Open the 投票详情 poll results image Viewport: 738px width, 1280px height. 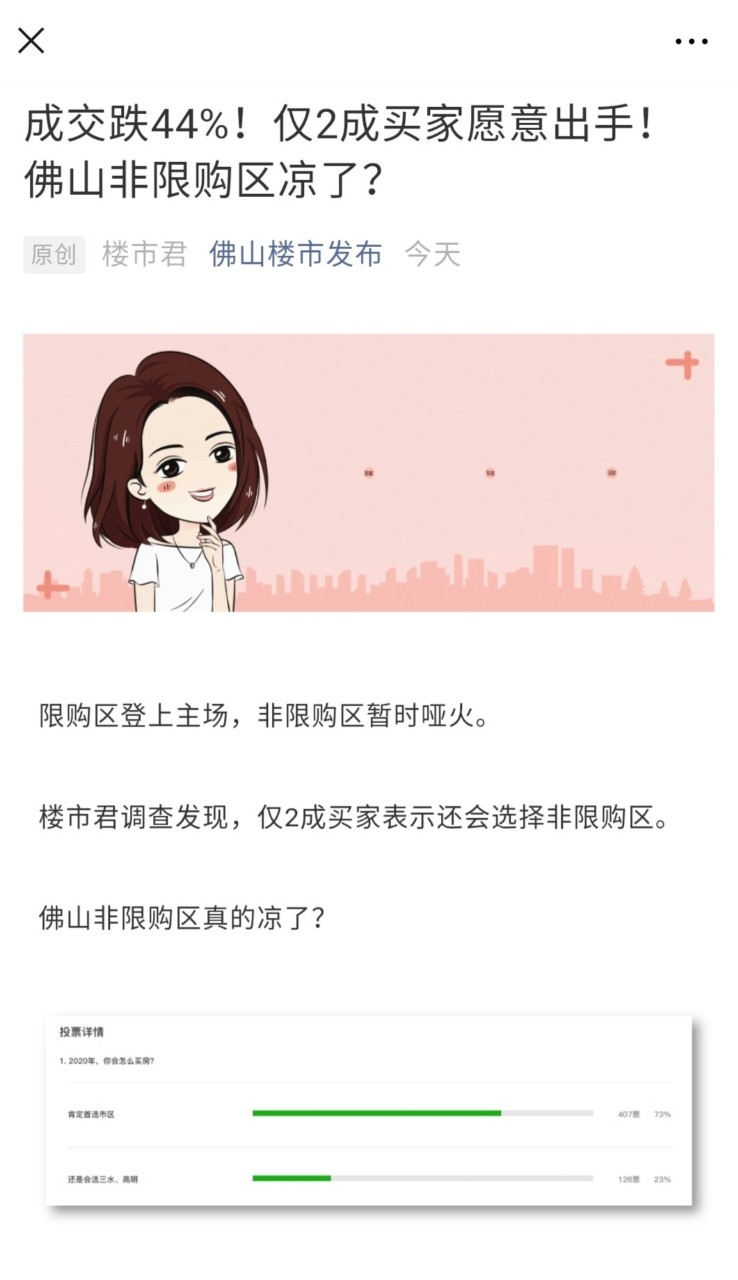click(368, 1110)
